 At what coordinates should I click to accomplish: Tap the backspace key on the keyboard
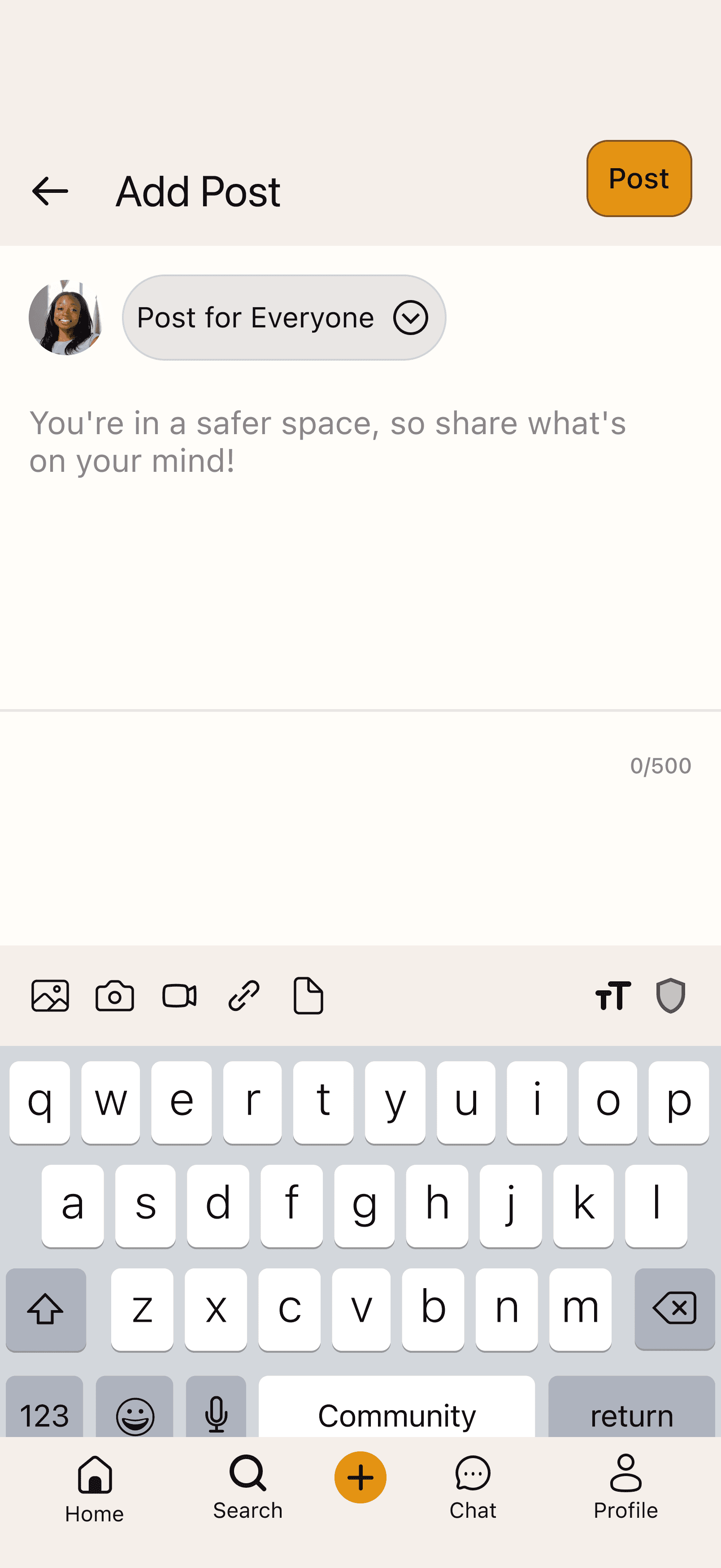point(674,1309)
